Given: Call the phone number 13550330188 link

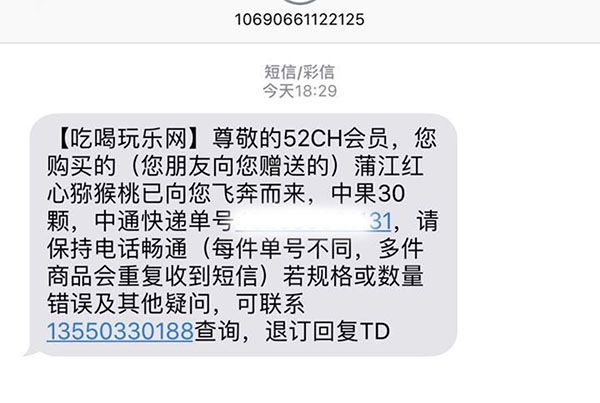Looking at the screenshot, I should (119, 331).
